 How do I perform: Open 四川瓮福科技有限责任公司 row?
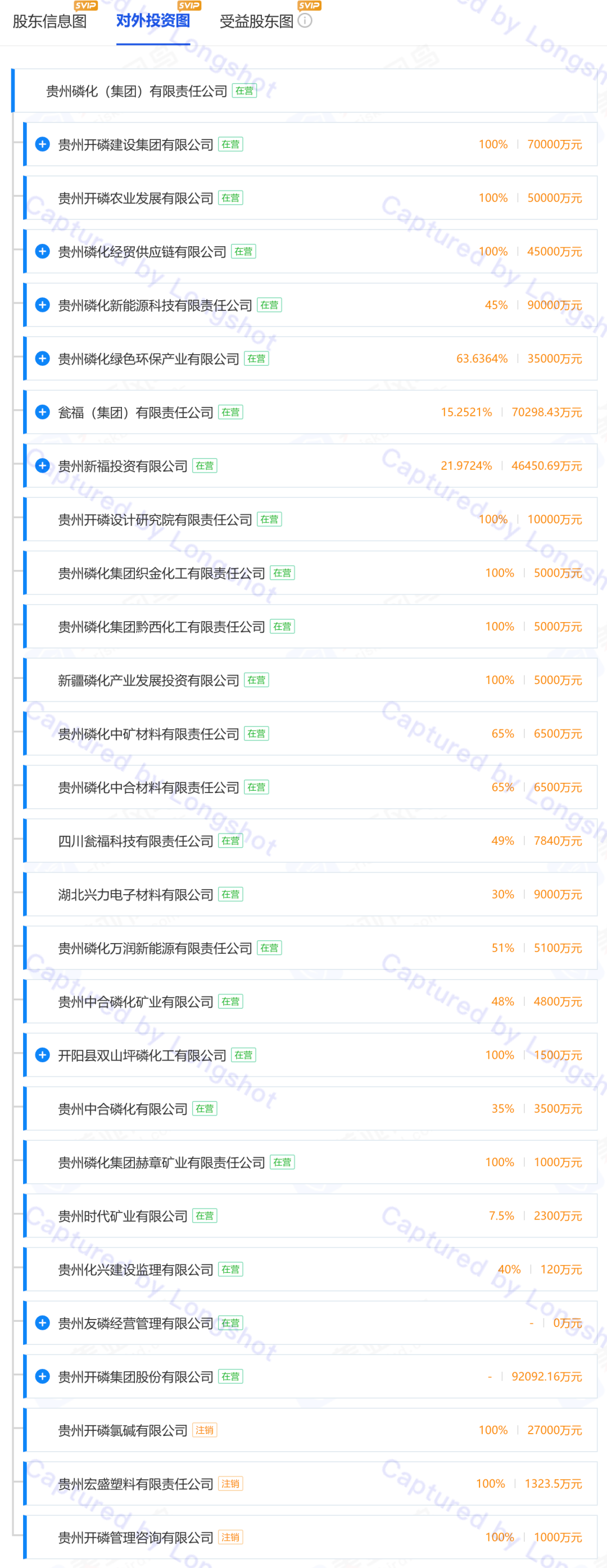135,841
